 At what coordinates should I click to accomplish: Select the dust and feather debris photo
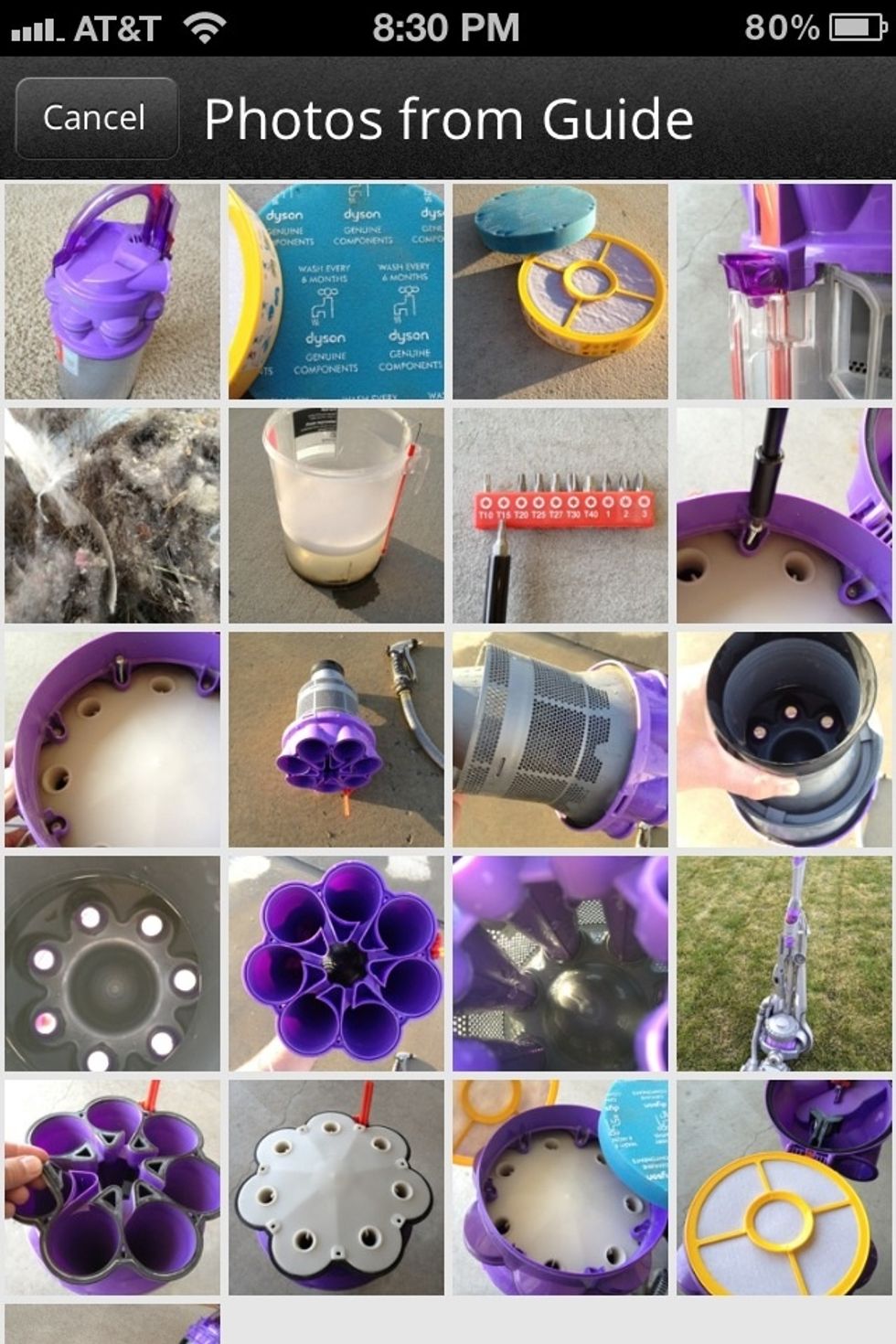[x=112, y=516]
